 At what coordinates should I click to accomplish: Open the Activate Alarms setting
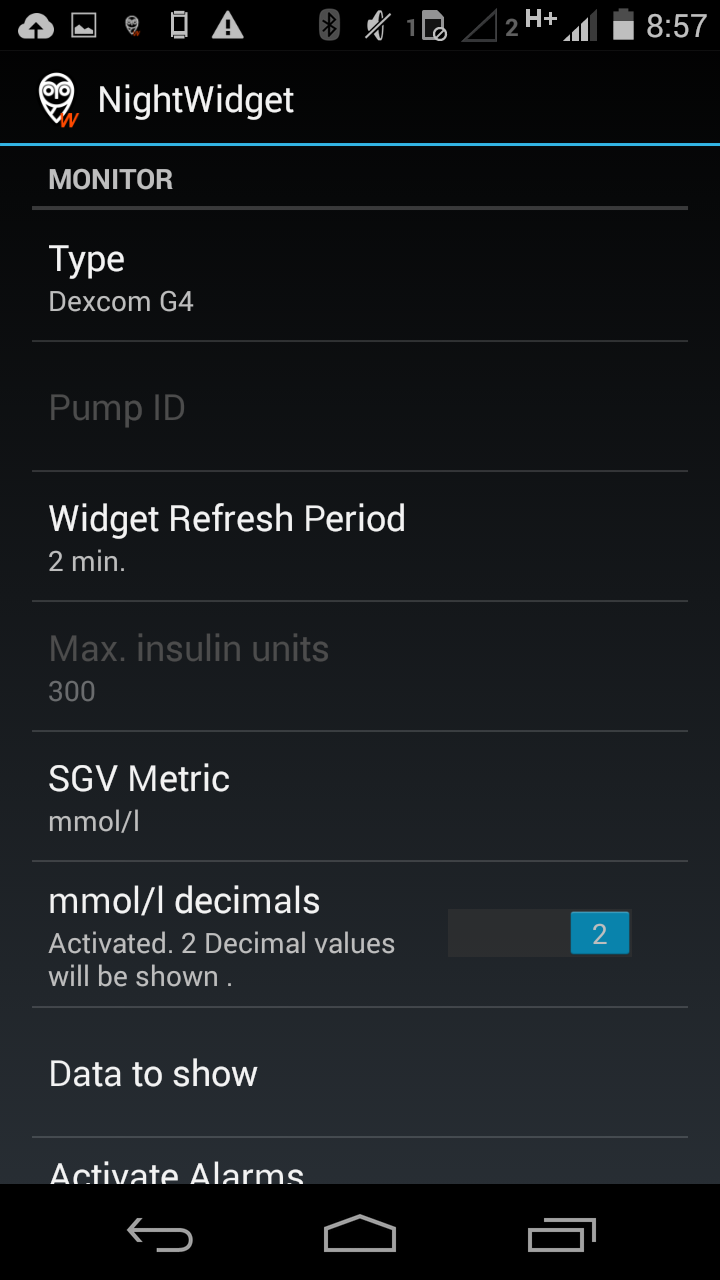coord(360,1170)
